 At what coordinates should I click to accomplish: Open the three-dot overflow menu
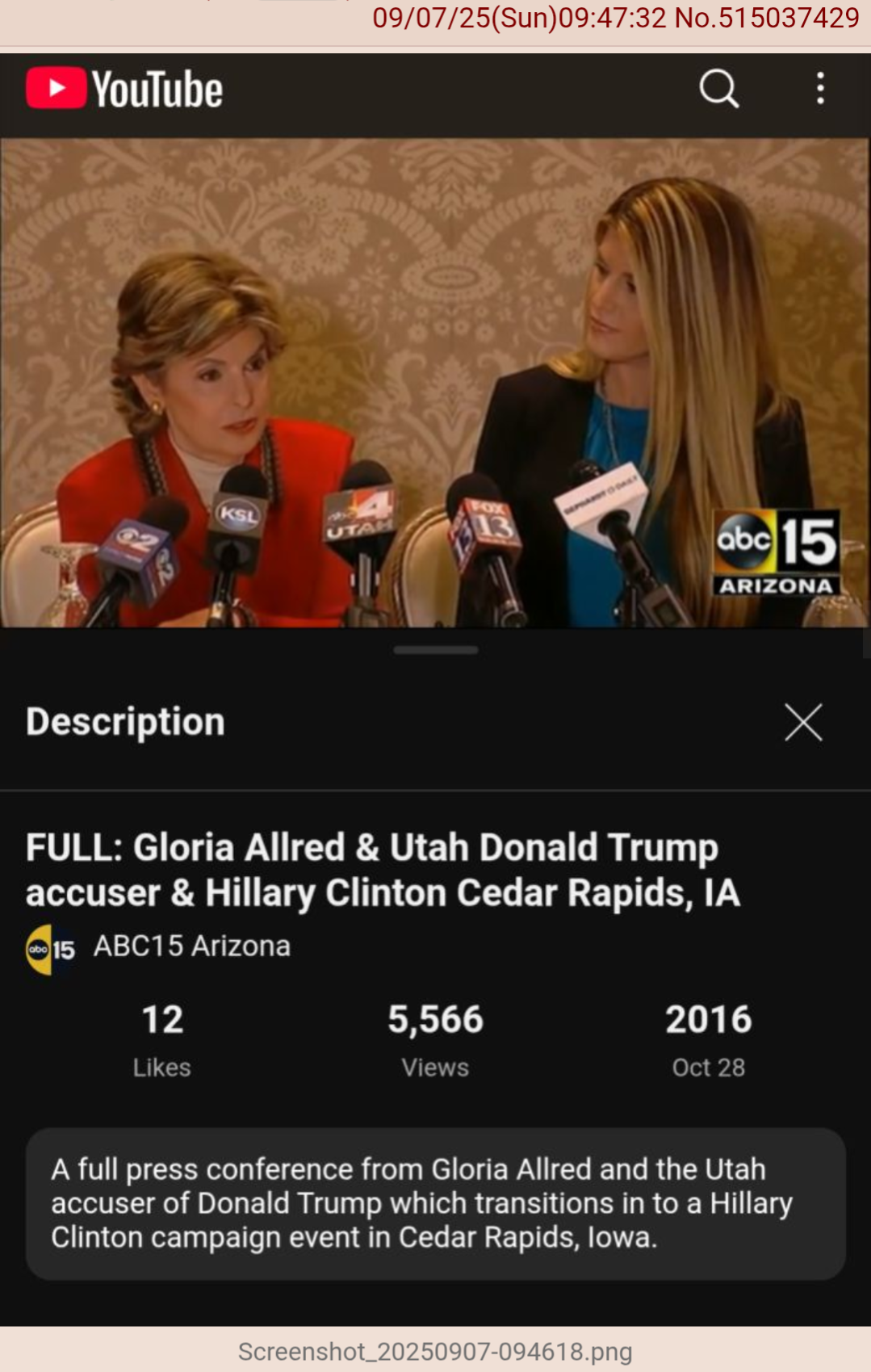(820, 88)
